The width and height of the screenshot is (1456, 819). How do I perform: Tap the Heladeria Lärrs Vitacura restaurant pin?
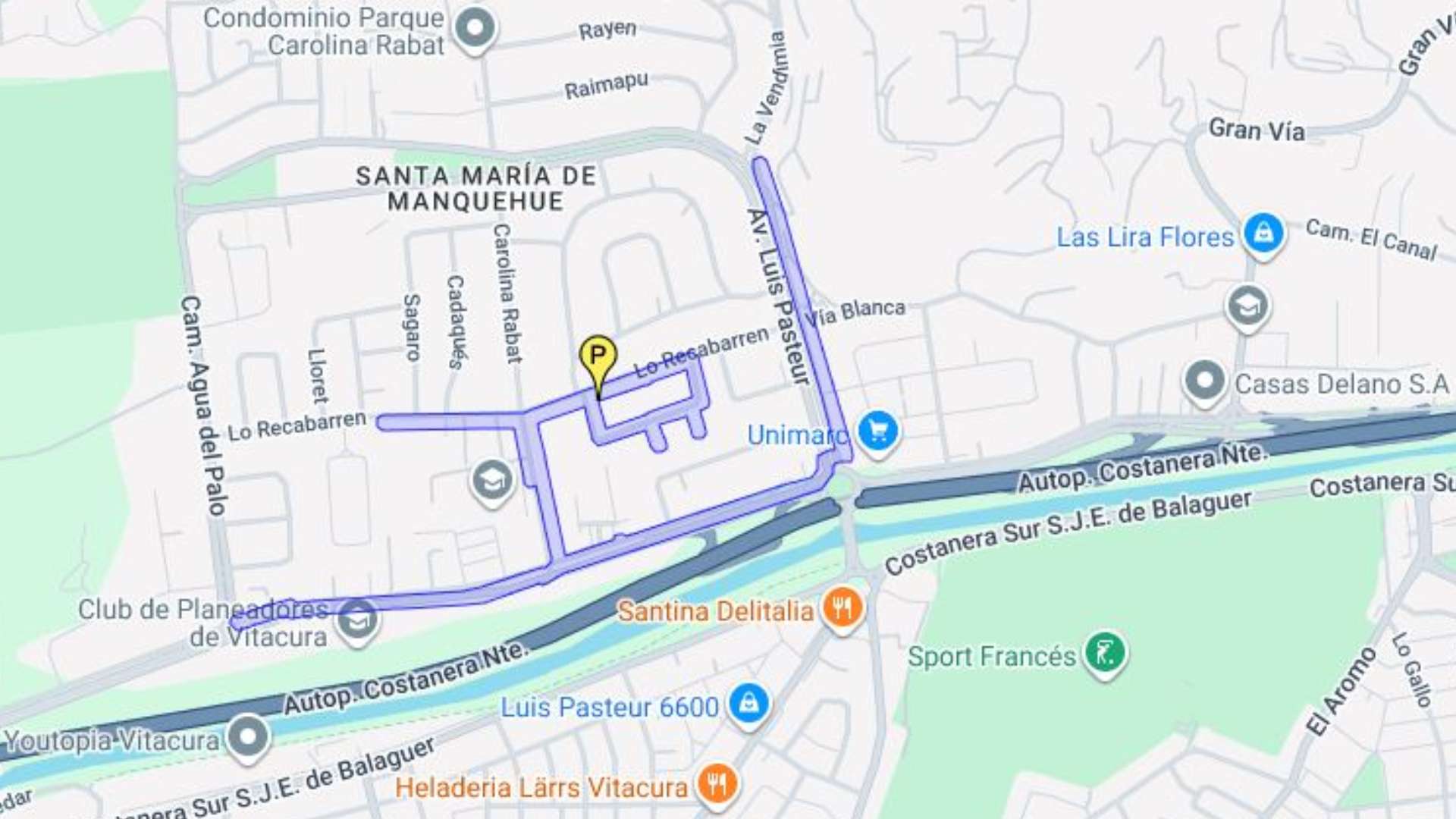pos(717,783)
